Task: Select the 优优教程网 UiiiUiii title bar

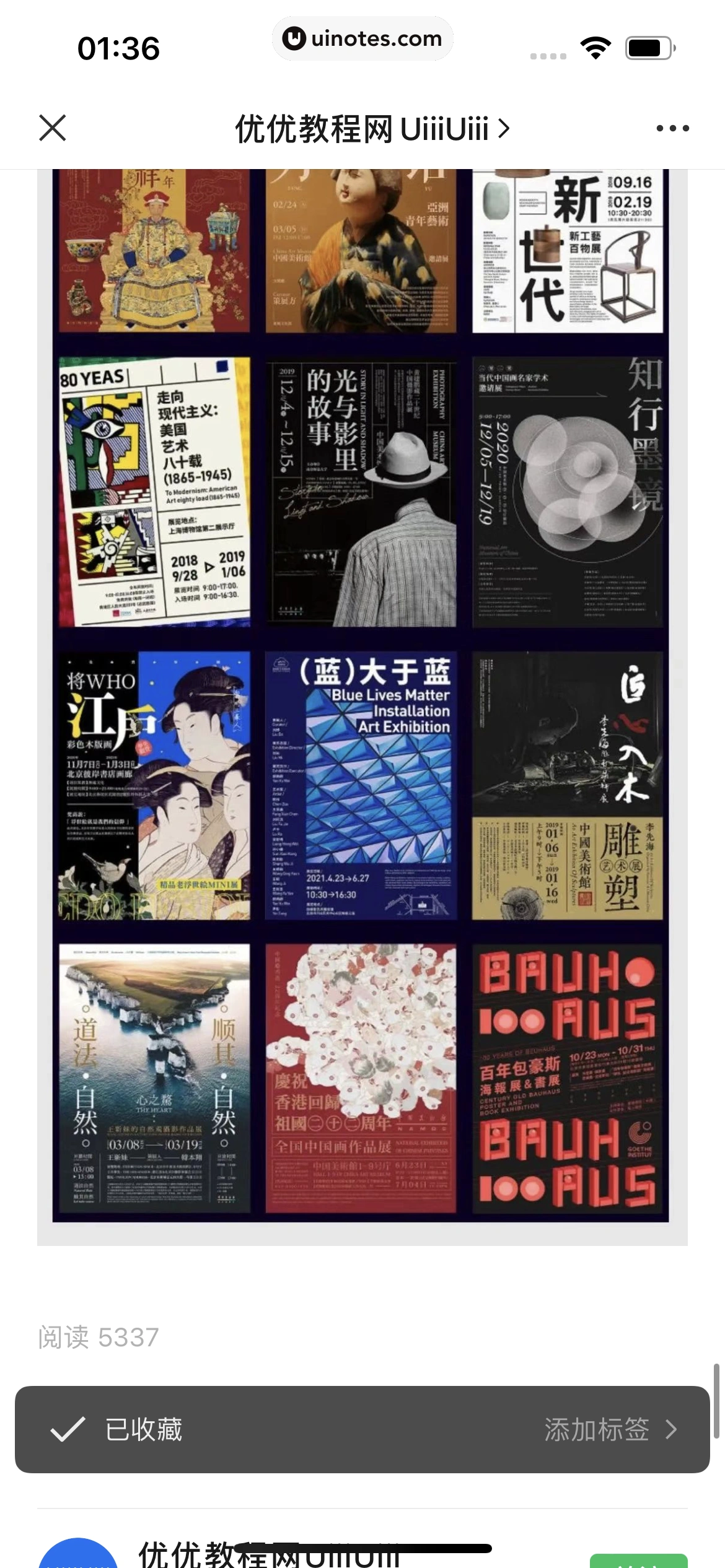Action: tap(362, 127)
